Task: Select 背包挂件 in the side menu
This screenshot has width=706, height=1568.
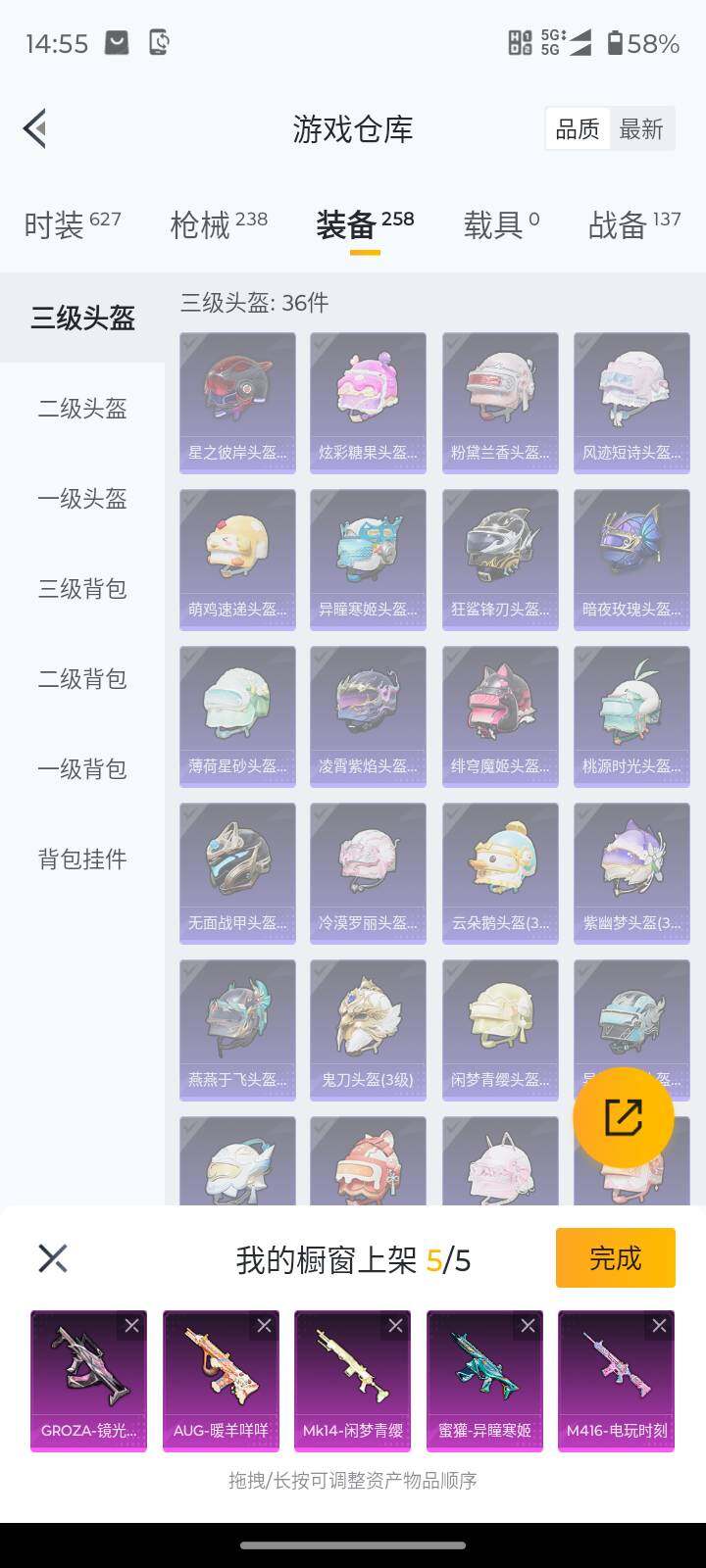Action: tap(82, 859)
